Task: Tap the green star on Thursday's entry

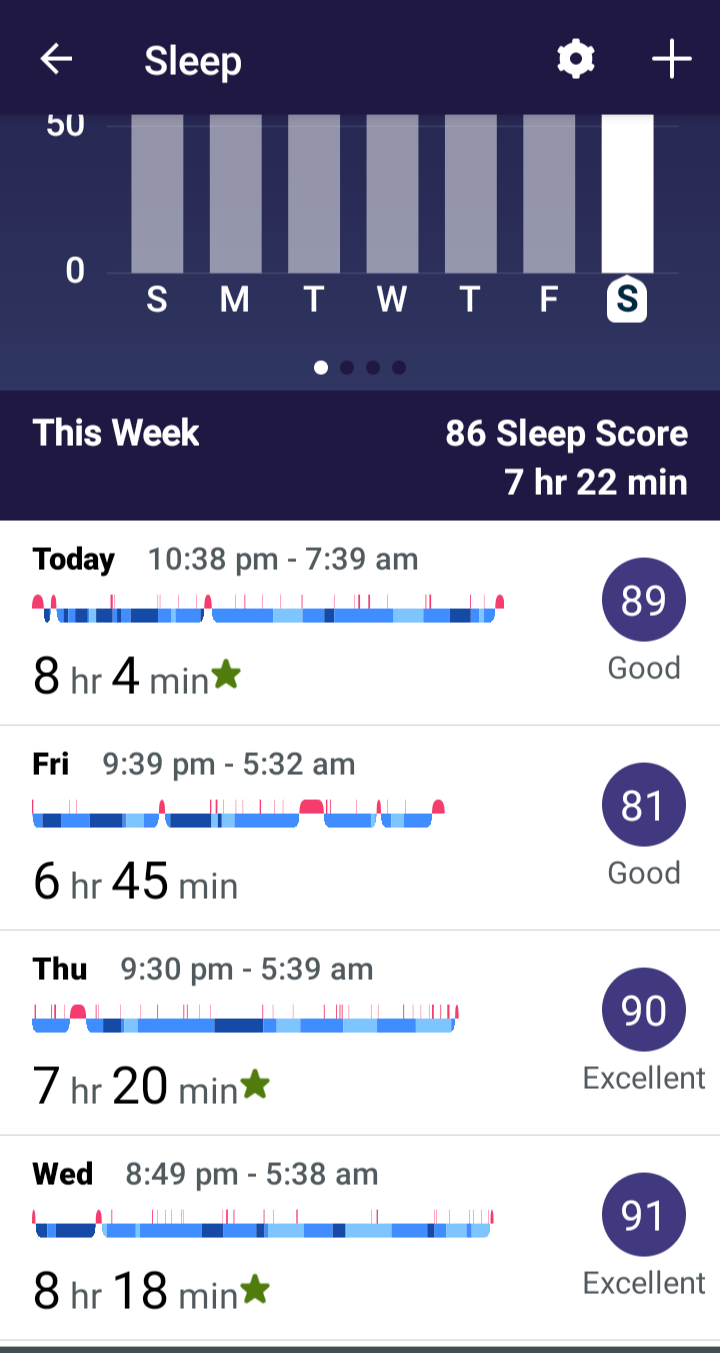Action: [254, 1083]
